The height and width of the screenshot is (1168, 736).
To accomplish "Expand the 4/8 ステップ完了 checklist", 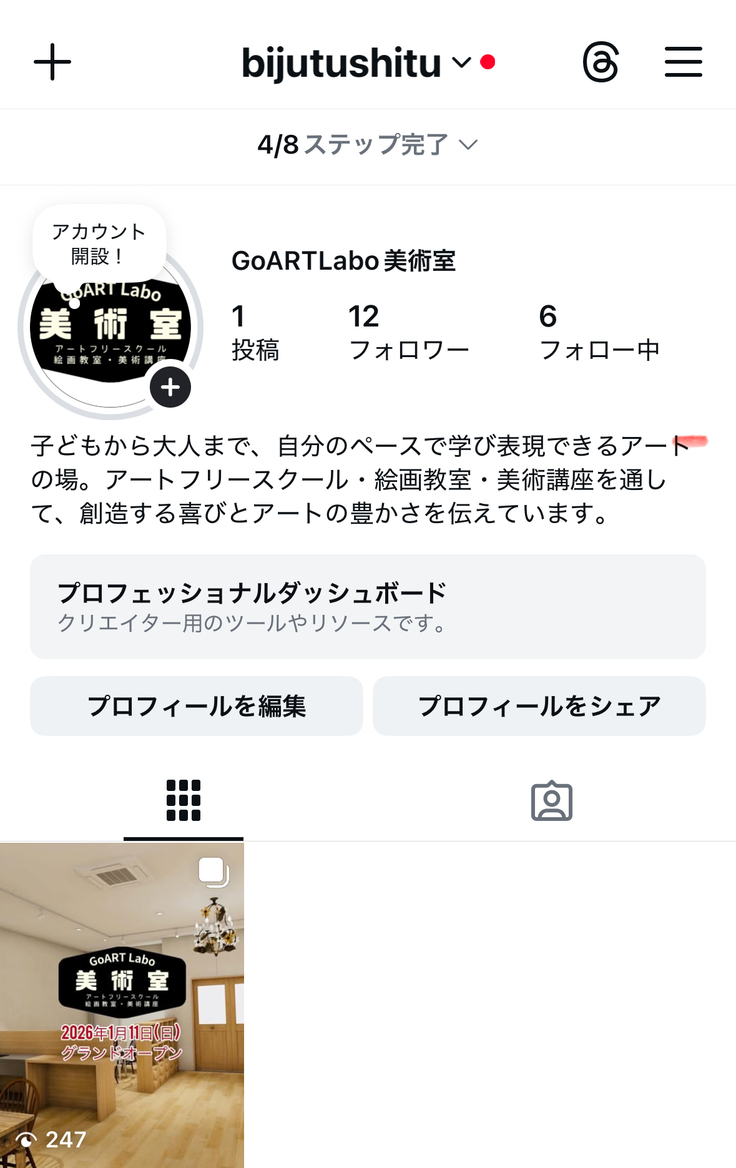I will (367, 145).
